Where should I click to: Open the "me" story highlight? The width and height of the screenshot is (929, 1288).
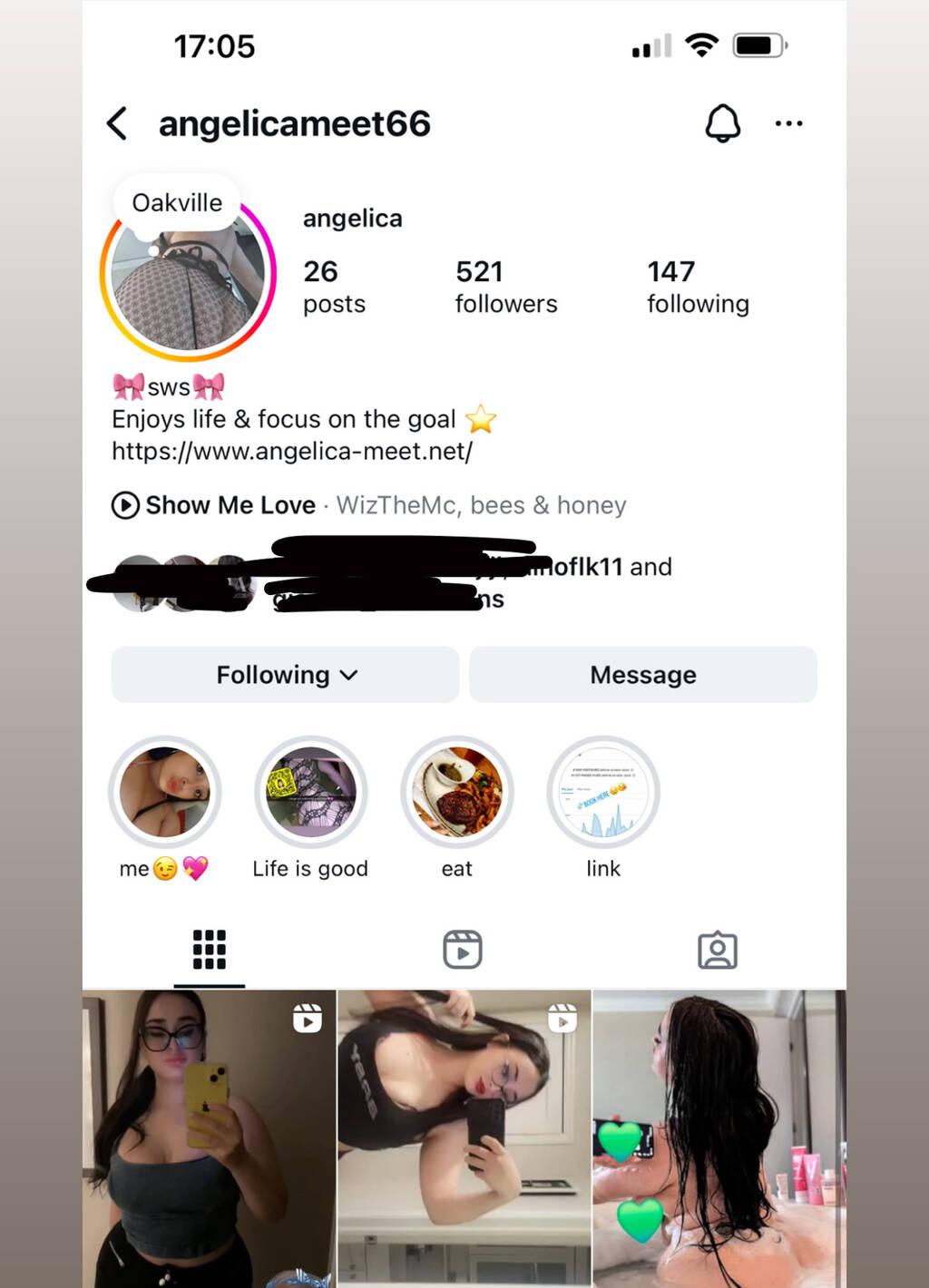click(164, 792)
